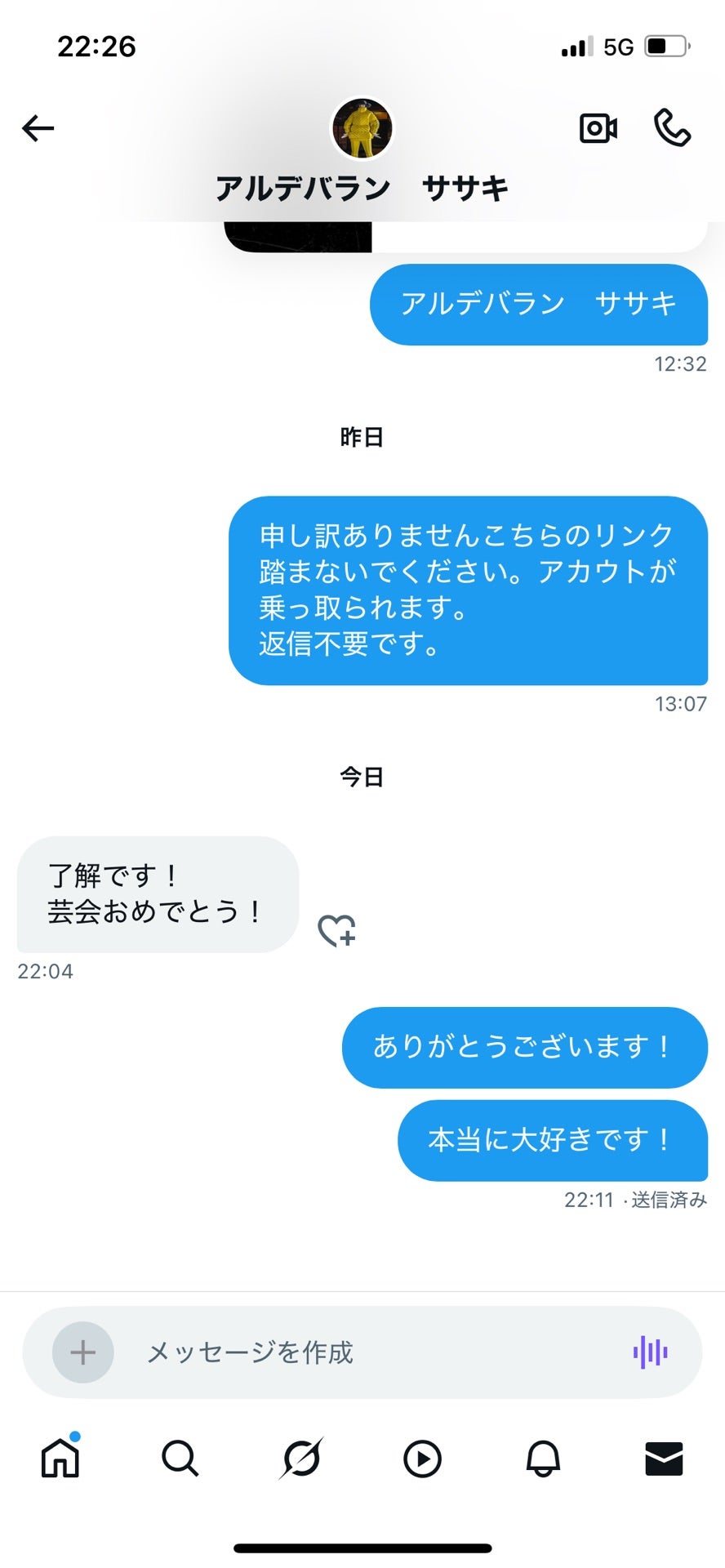Screen dimensions: 725x1568
Task: Open アルデバラン ササキ's profile picture
Action: click(x=362, y=128)
